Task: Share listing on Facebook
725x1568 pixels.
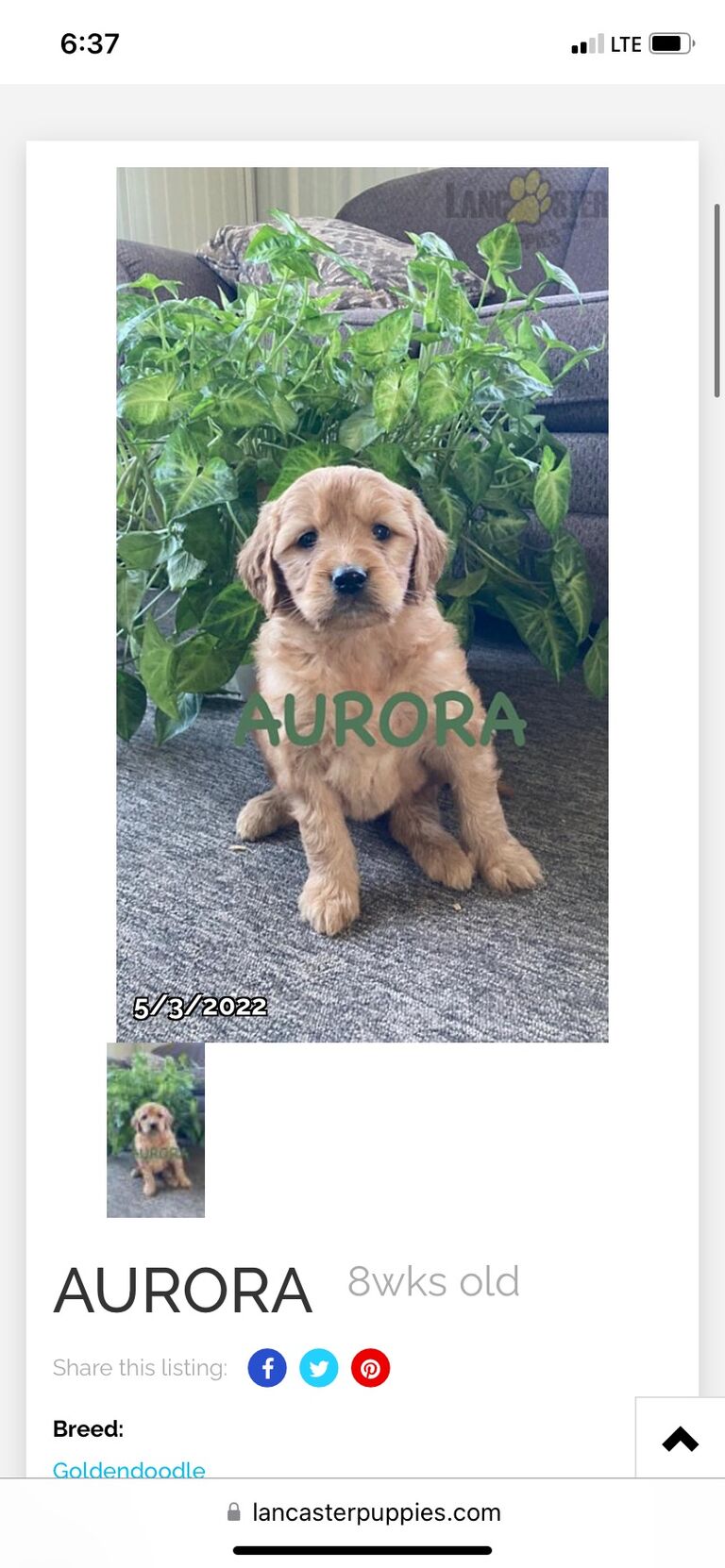Action: (x=267, y=1367)
